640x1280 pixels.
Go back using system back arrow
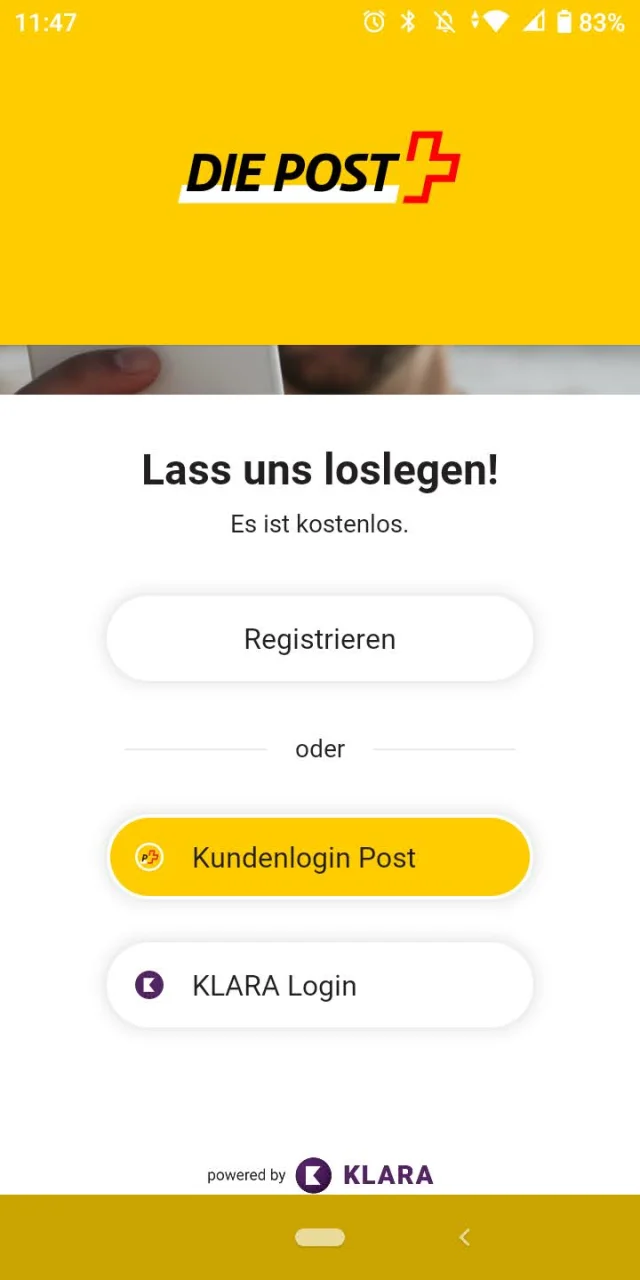click(x=464, y=1238)
